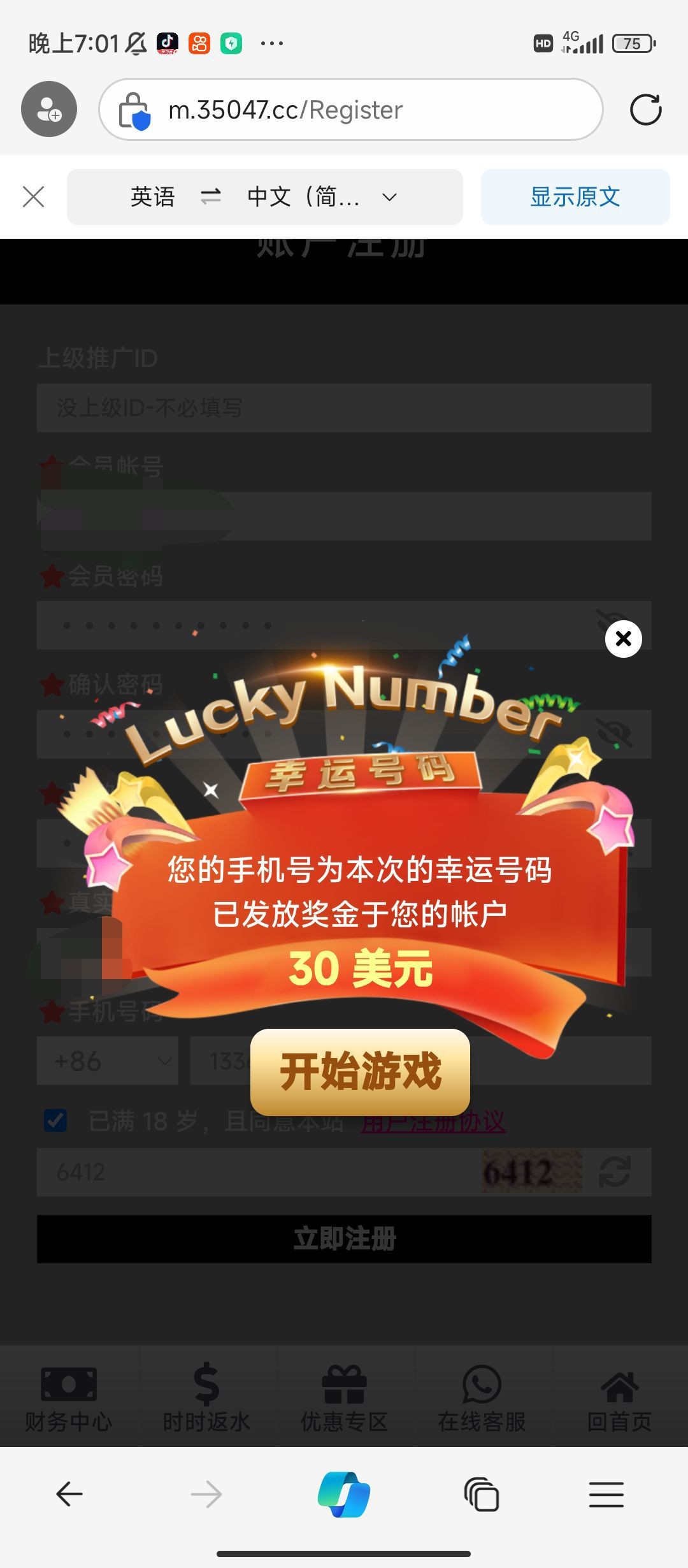Tap the 开始游戏 button
This screenshot has height=1568, width=688.
[360, 1071]
